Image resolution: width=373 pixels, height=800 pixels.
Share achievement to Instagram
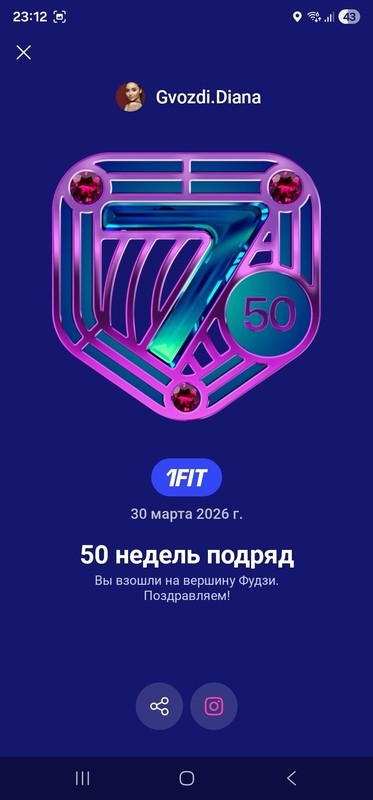[x=214, y=706]
